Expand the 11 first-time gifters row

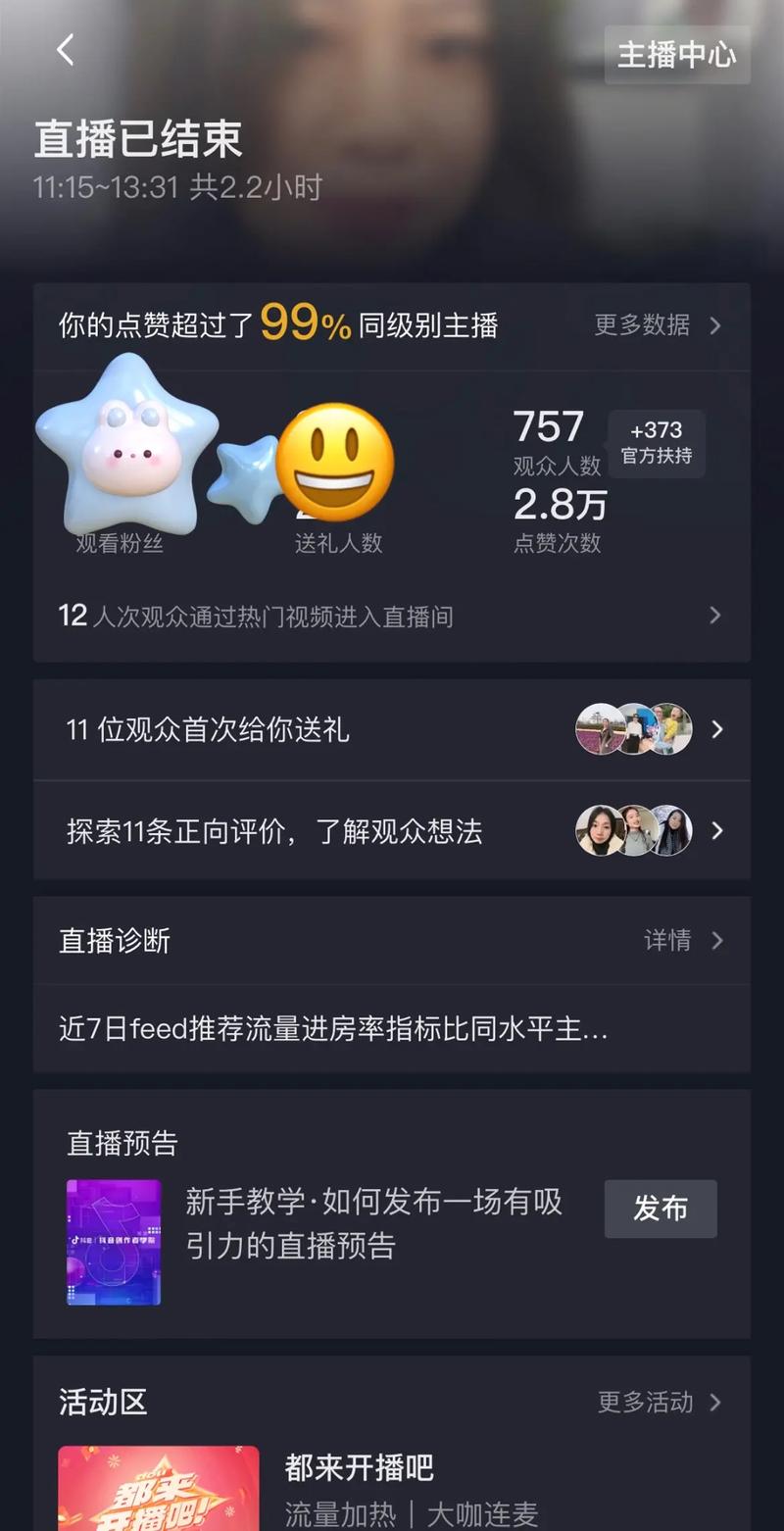715,729
